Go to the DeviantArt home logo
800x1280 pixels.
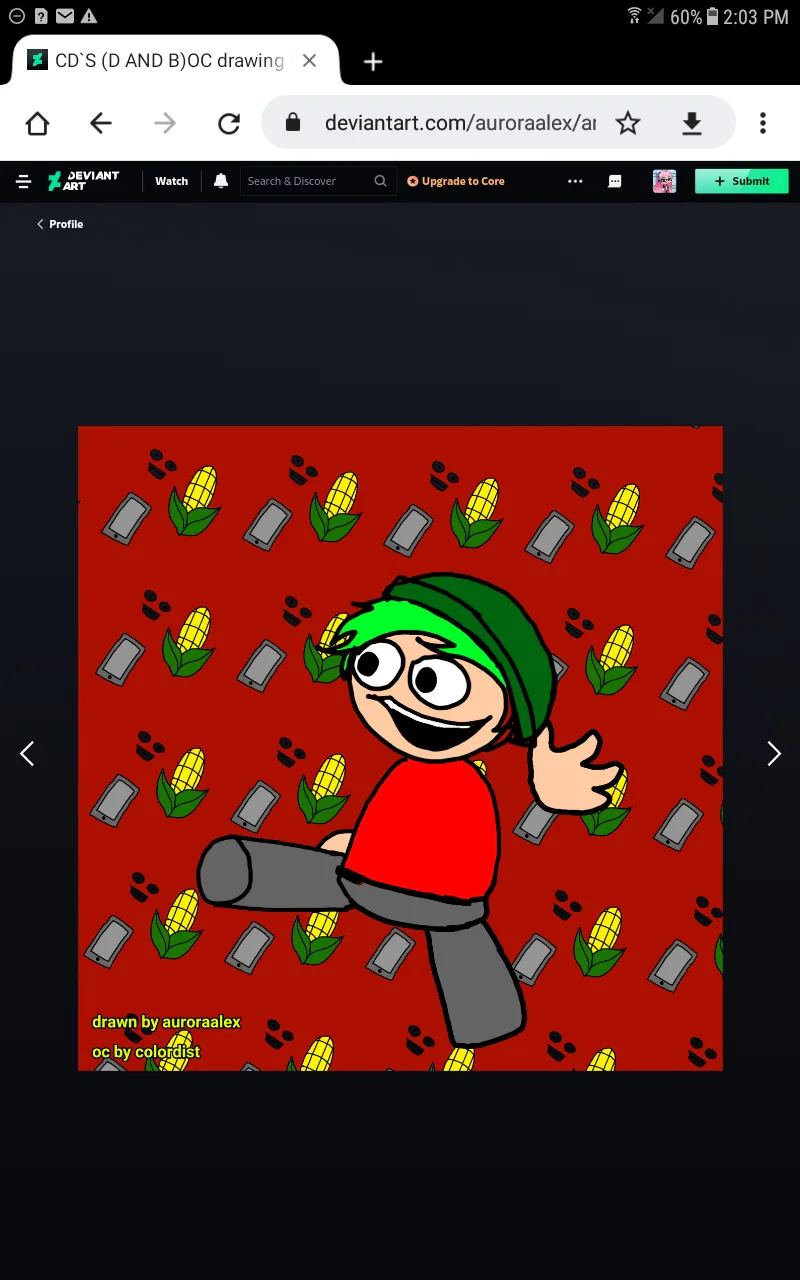click(83, 181)
